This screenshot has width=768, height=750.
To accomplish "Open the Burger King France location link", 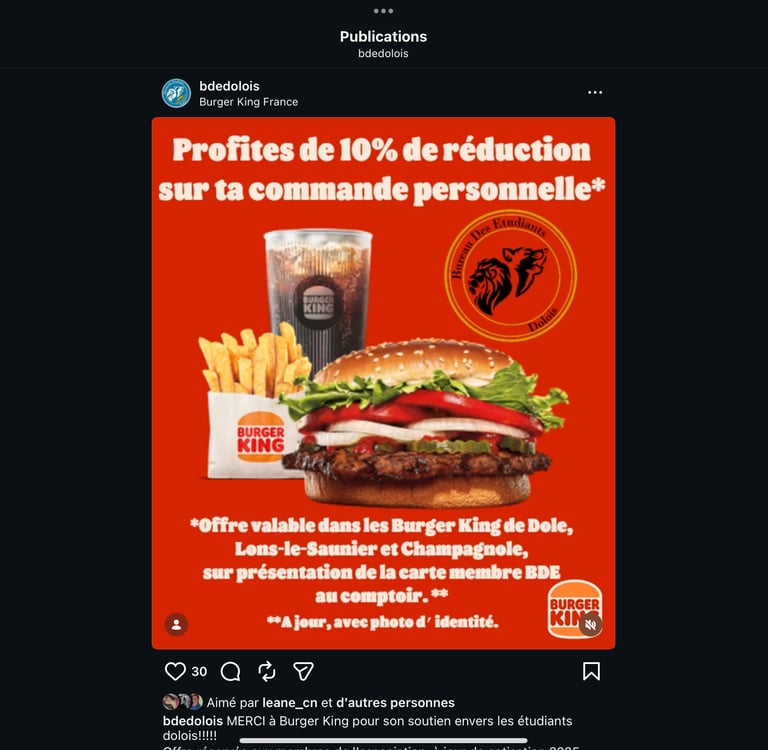I will [248, 102].
